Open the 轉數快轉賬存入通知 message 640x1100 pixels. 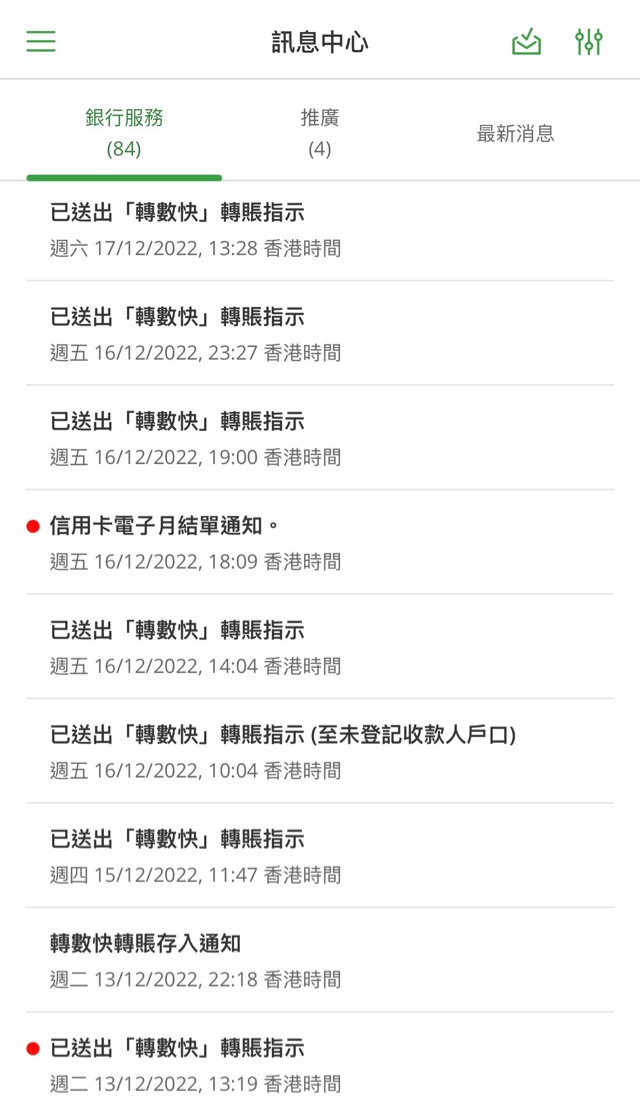coord(320,960)
